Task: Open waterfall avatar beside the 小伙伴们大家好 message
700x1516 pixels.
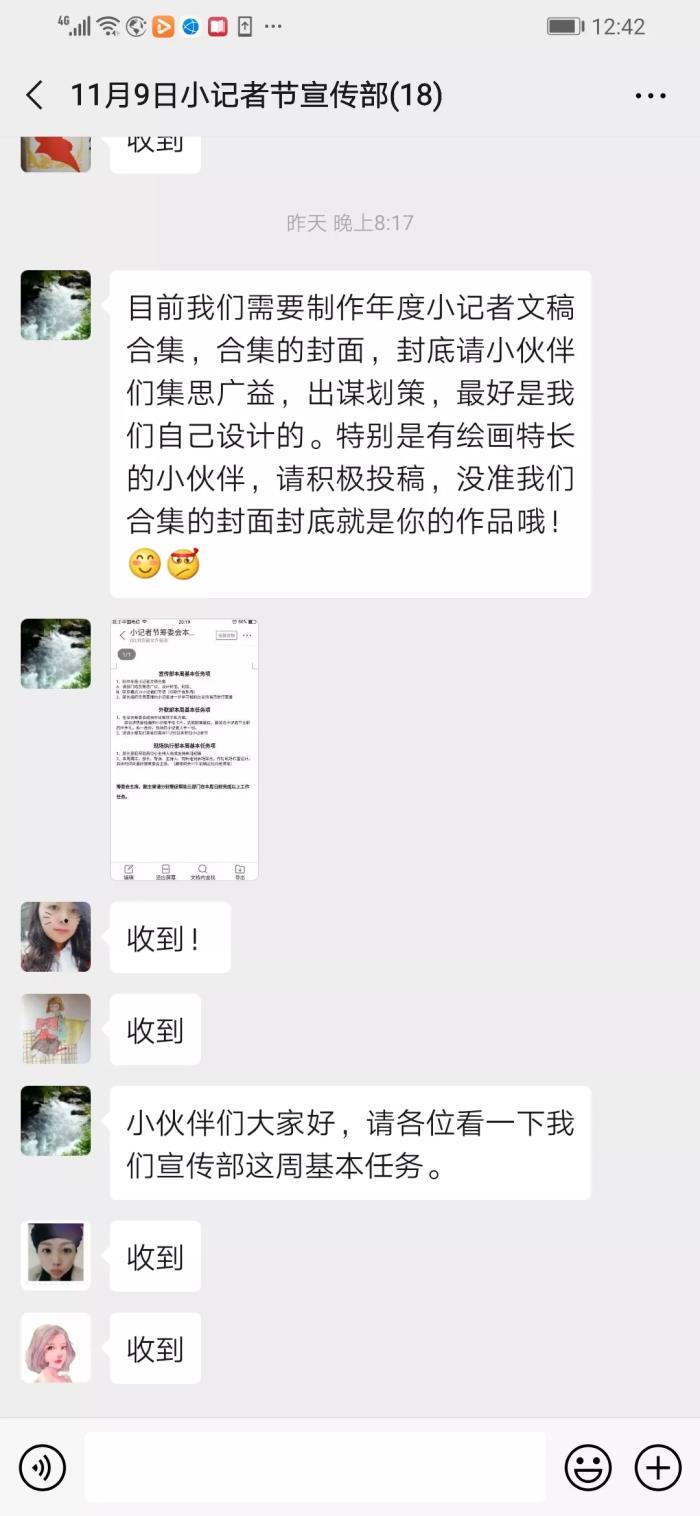Action: click(56, 1121)
